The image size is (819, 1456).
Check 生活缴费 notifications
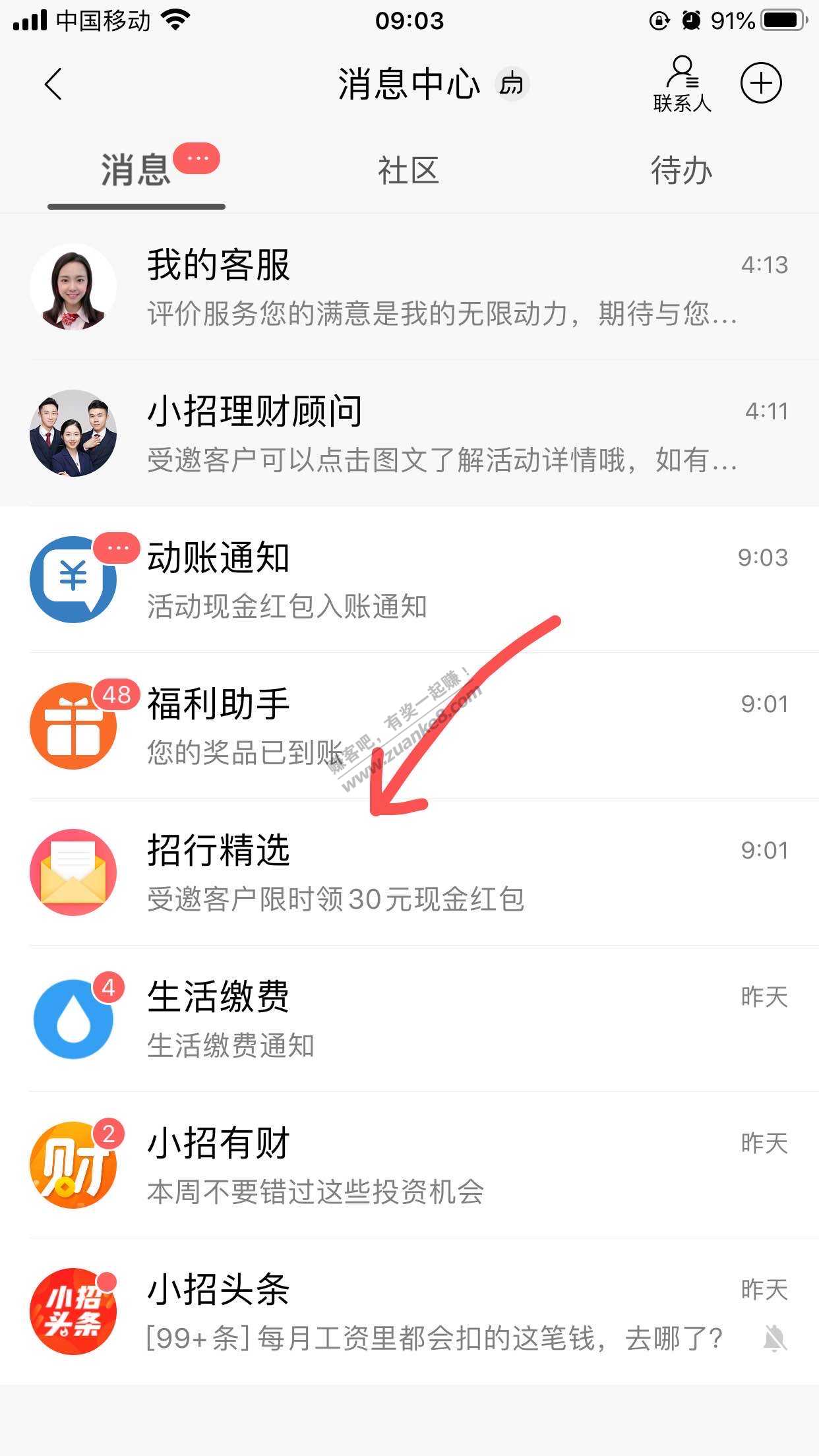(409, 1019)
